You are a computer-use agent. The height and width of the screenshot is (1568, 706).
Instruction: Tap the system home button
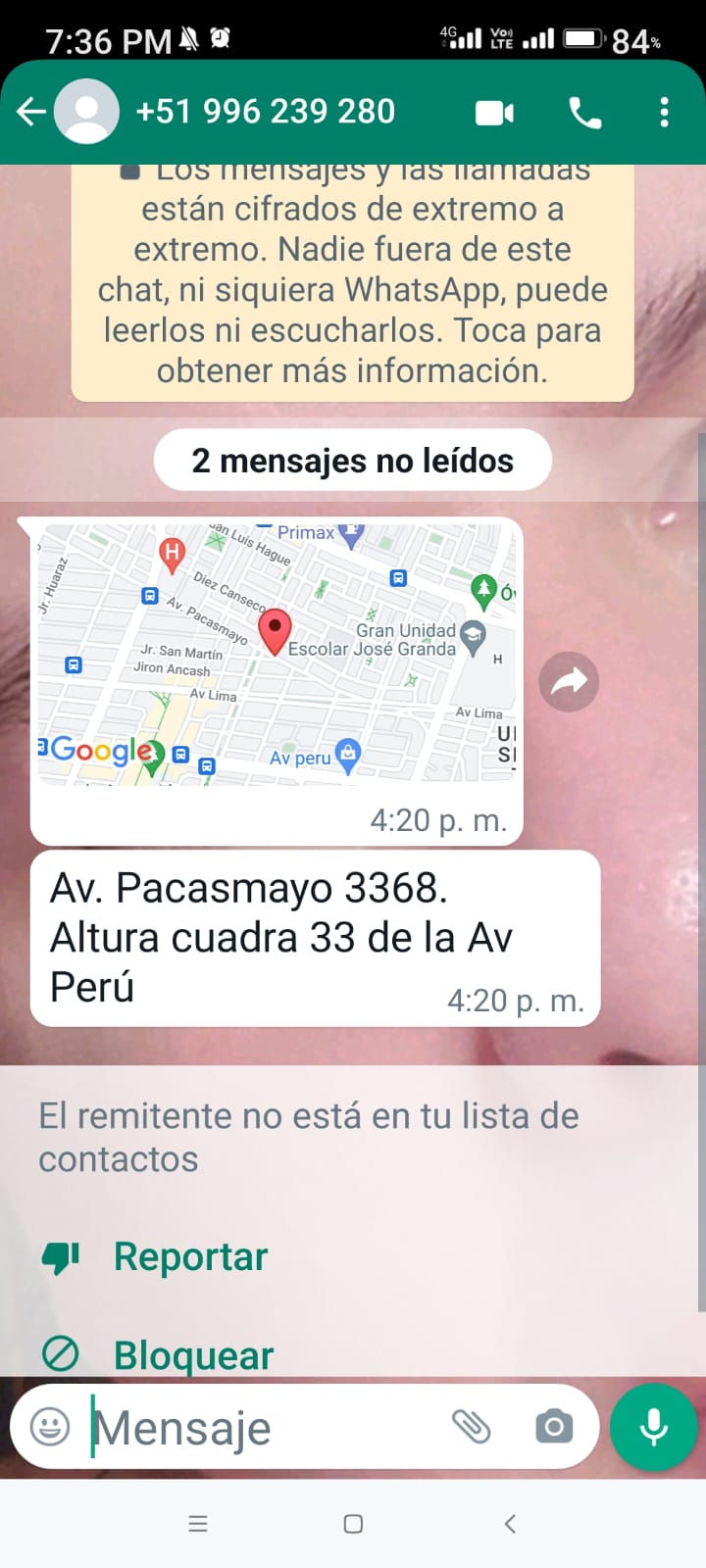[353, 1524]
